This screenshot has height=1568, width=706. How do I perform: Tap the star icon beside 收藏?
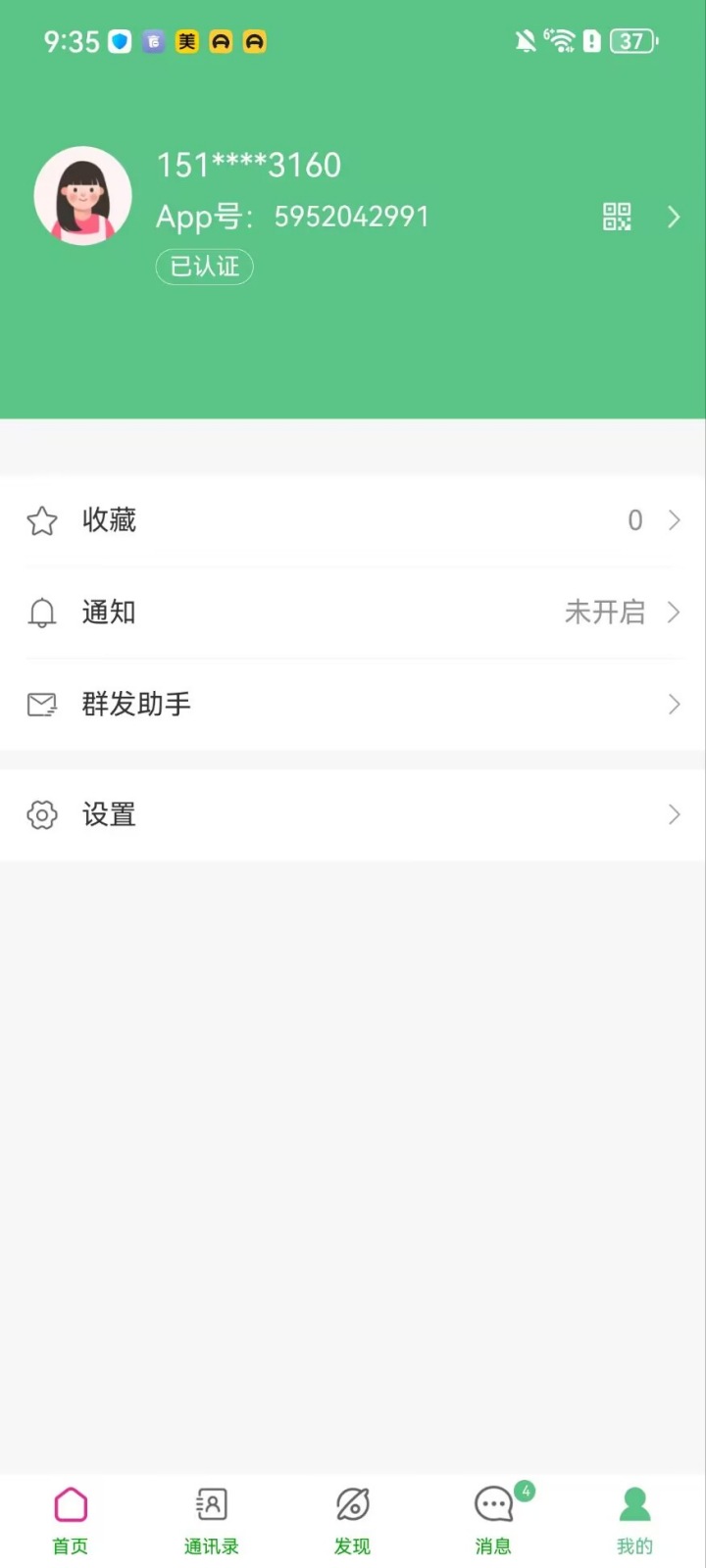click(x=41, y=520)
